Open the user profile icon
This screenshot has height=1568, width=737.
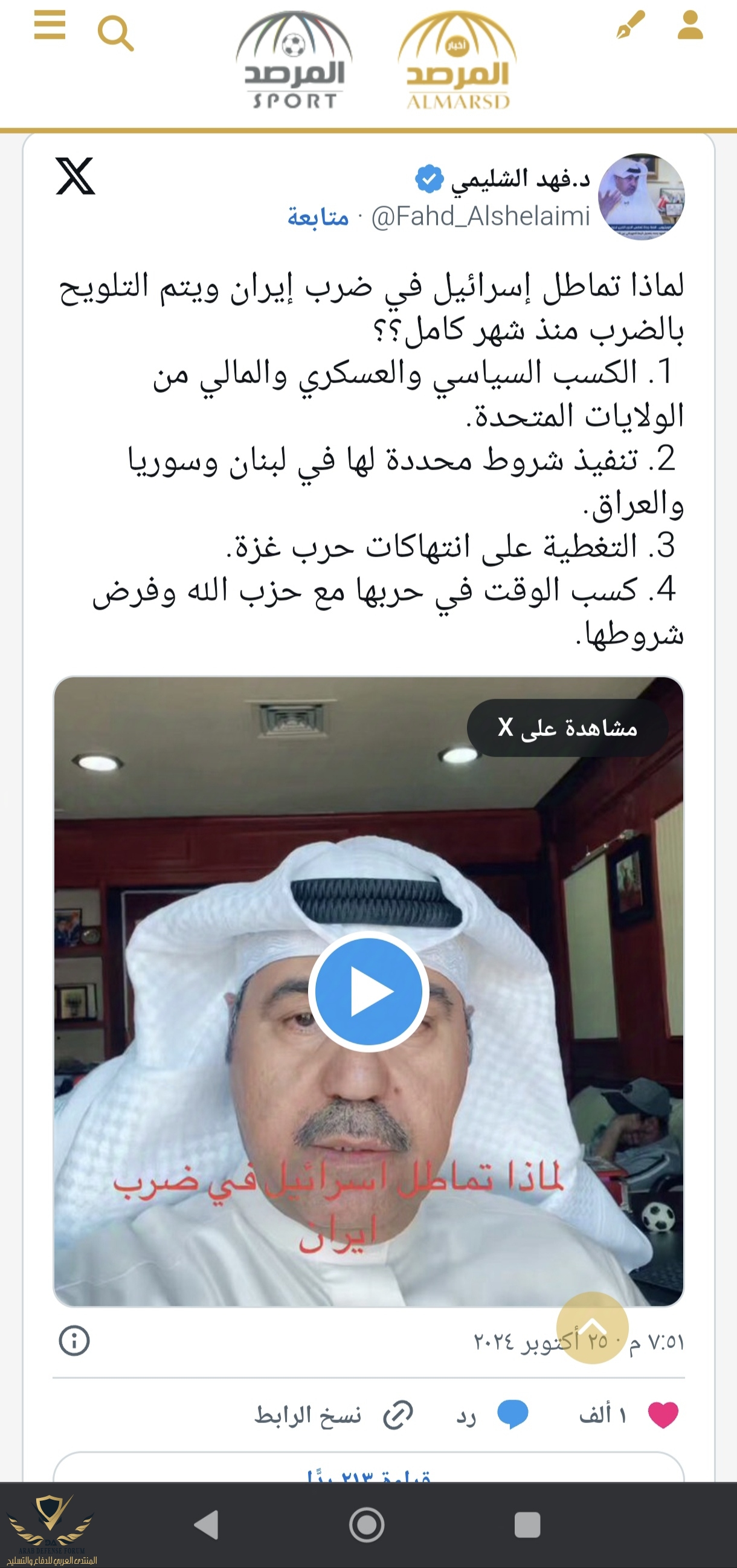[x=690, y=25]
